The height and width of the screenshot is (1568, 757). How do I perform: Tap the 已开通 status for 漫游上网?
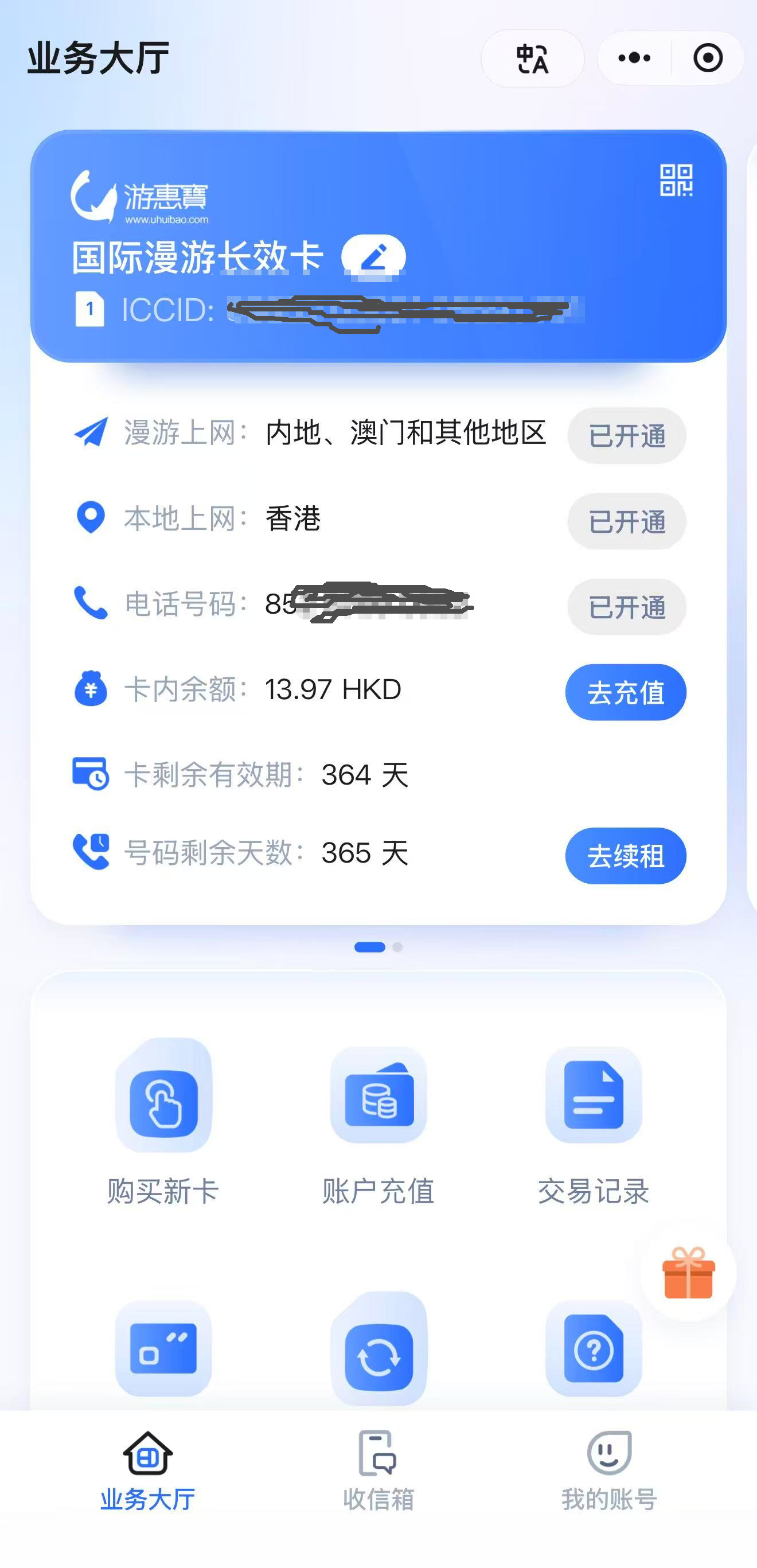627,436
